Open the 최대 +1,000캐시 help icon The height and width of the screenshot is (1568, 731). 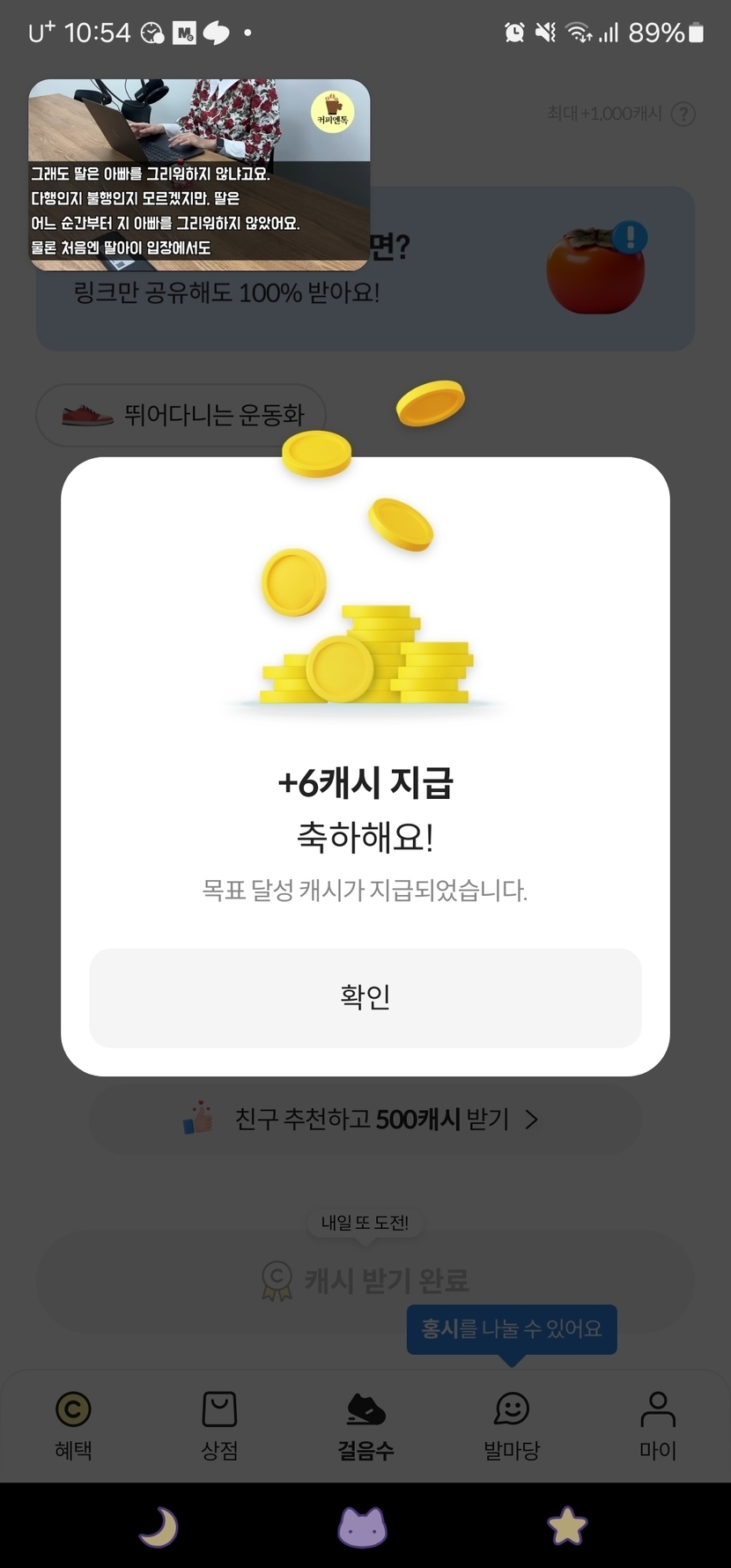683,114
